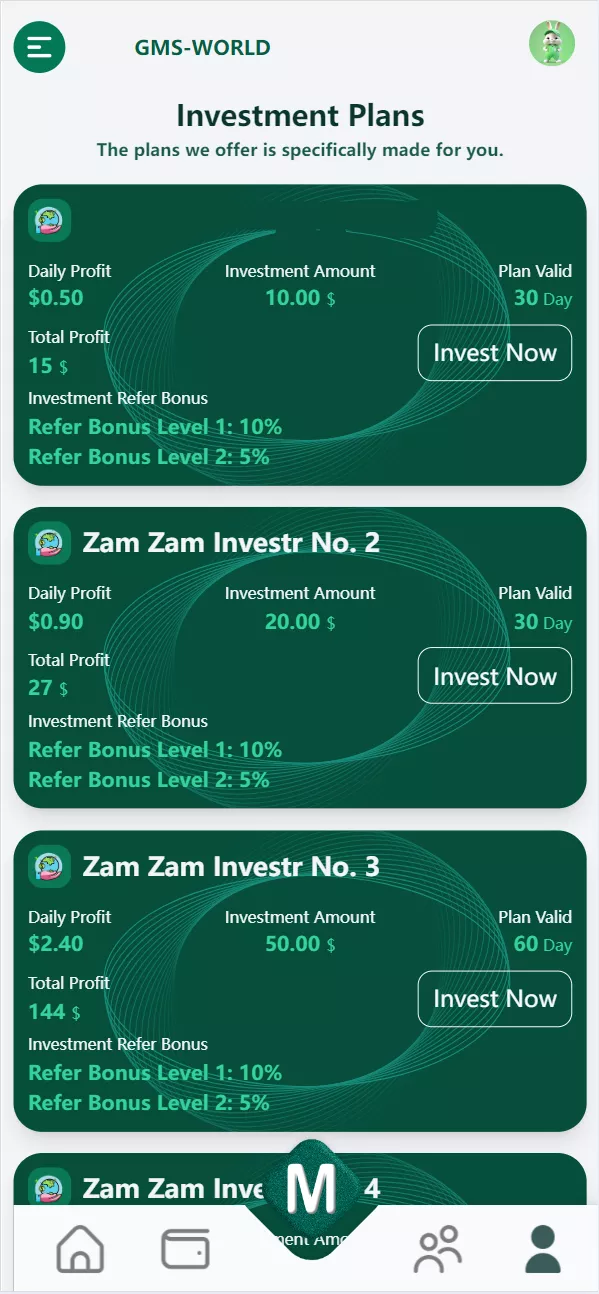The image size is (599, 1294).
Task: Open the hamburger menu drawer
Action: point(39,46)
